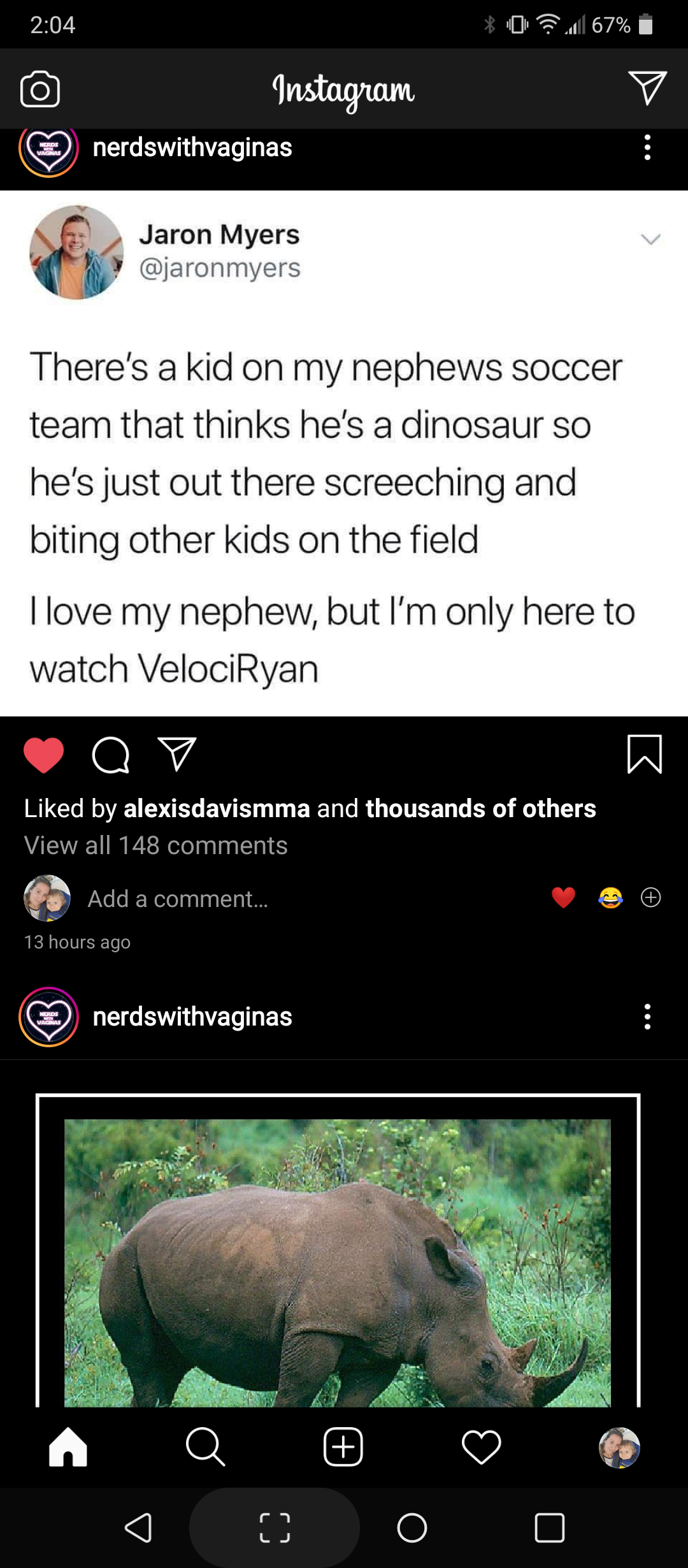The width and height of the screenshot is (688, 1568).
Task: See the thousands of others who liked
Action: pos(480,809)
